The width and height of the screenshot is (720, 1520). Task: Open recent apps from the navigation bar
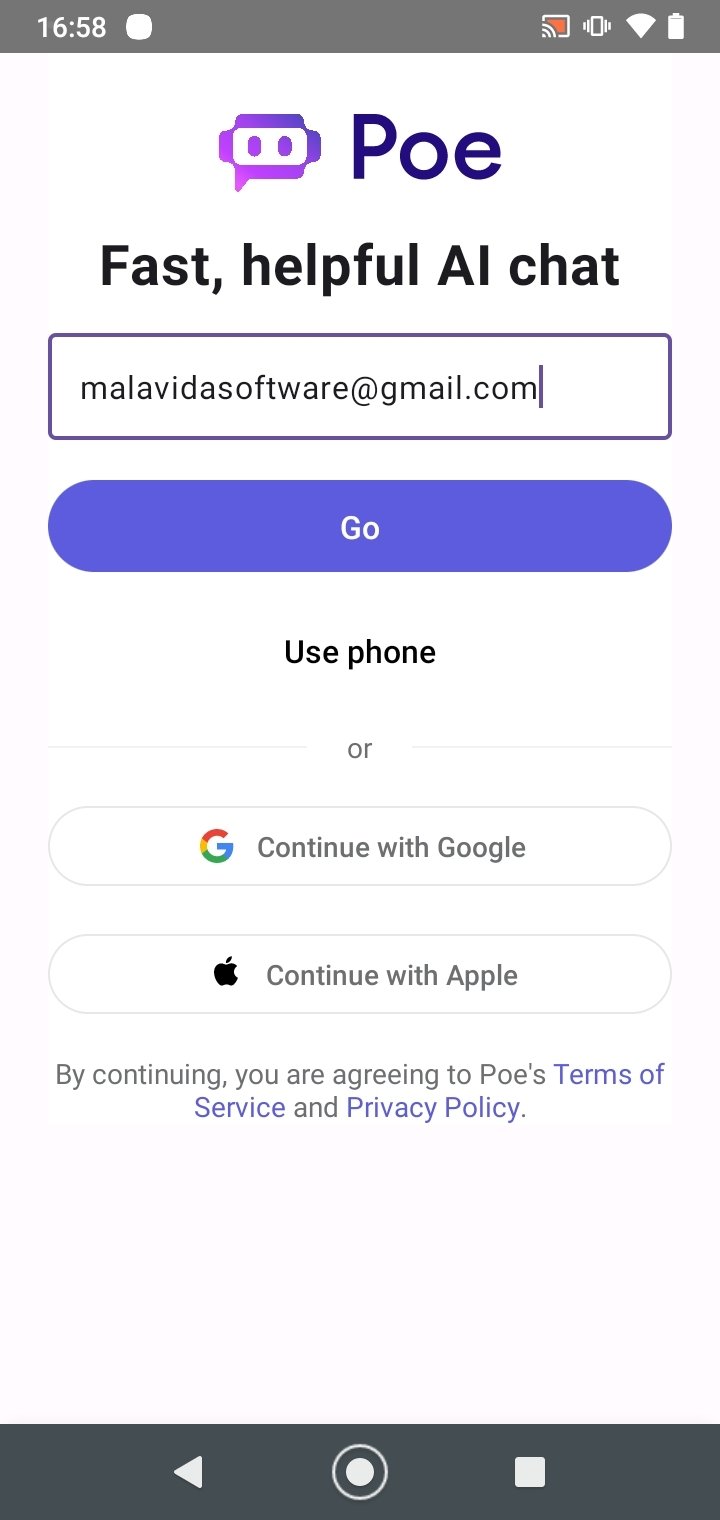point(529,1471)
